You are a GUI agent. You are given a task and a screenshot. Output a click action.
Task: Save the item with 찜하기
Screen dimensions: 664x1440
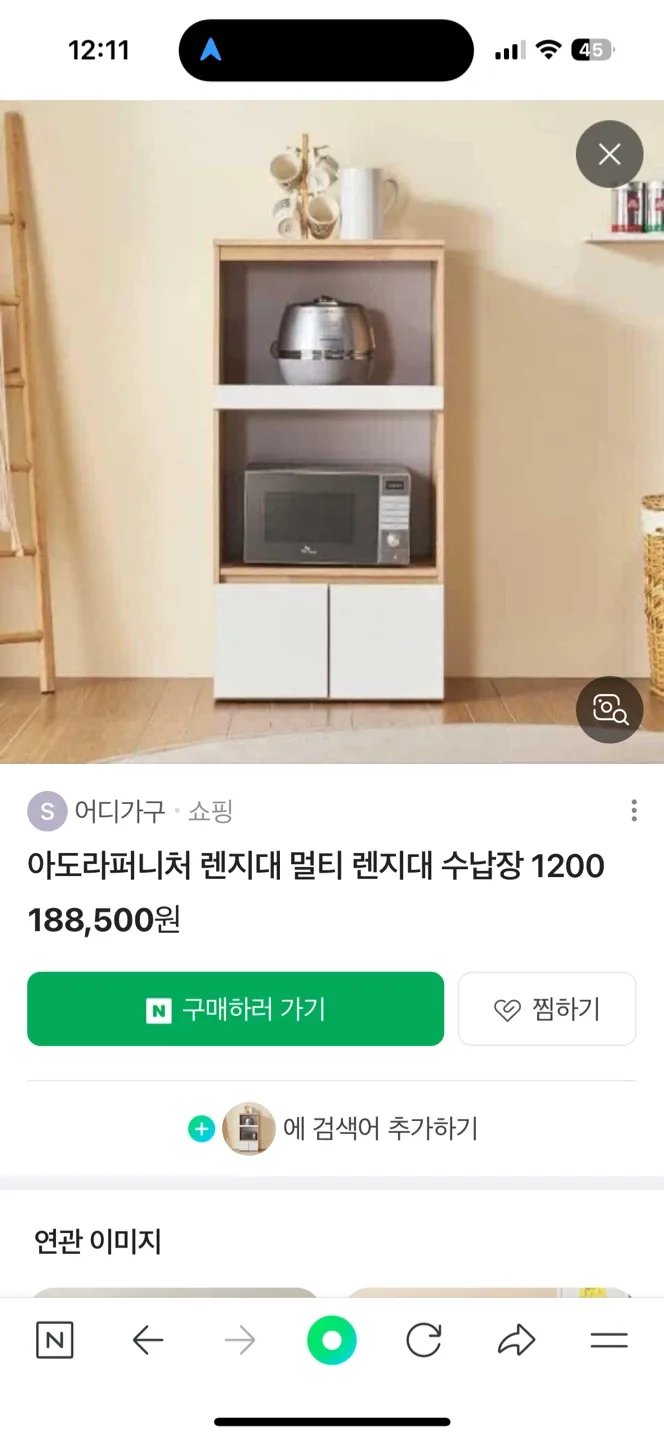pyautogui.click(x=547, y=1009)
